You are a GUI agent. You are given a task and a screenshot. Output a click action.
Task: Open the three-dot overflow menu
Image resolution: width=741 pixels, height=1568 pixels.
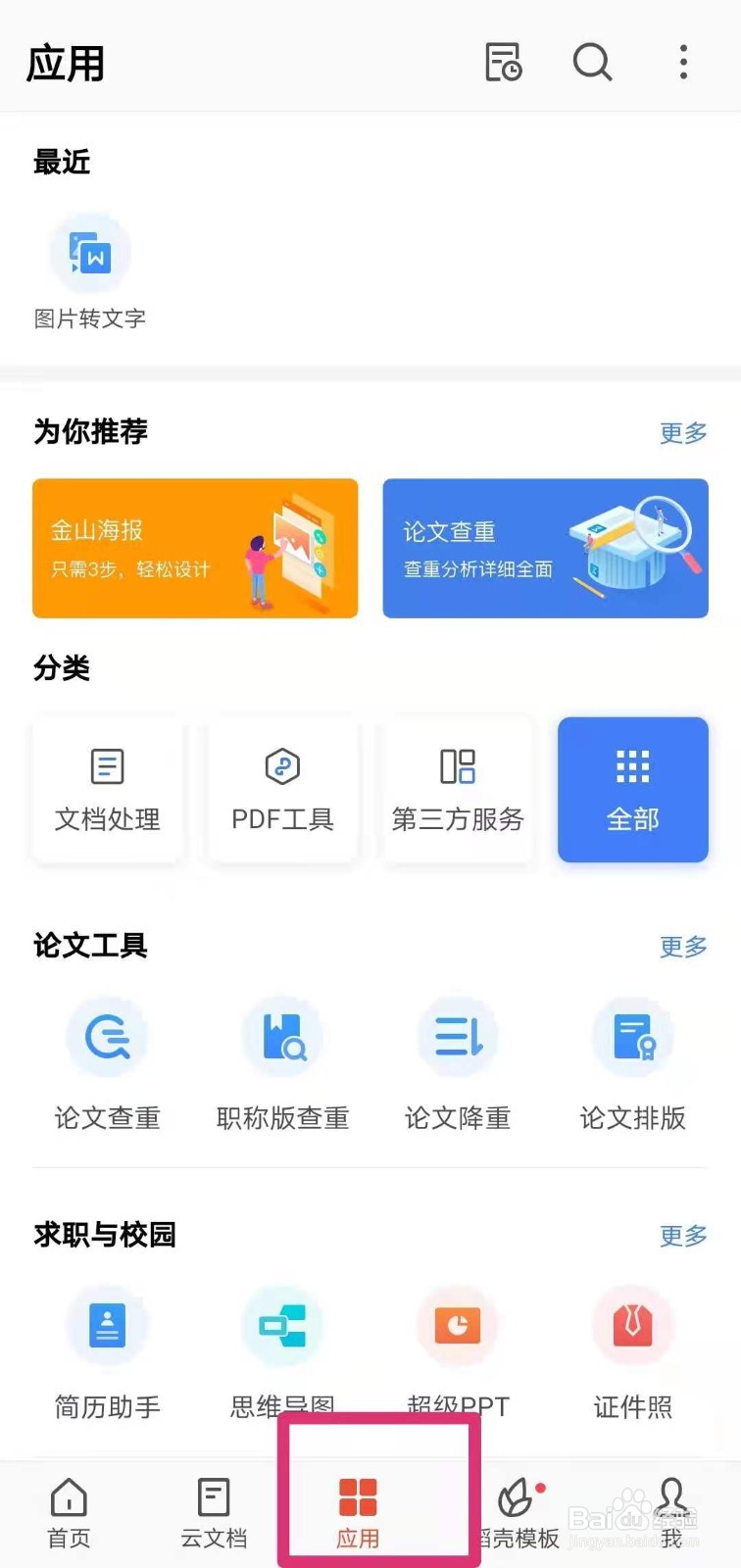click(x=683, y=63)
